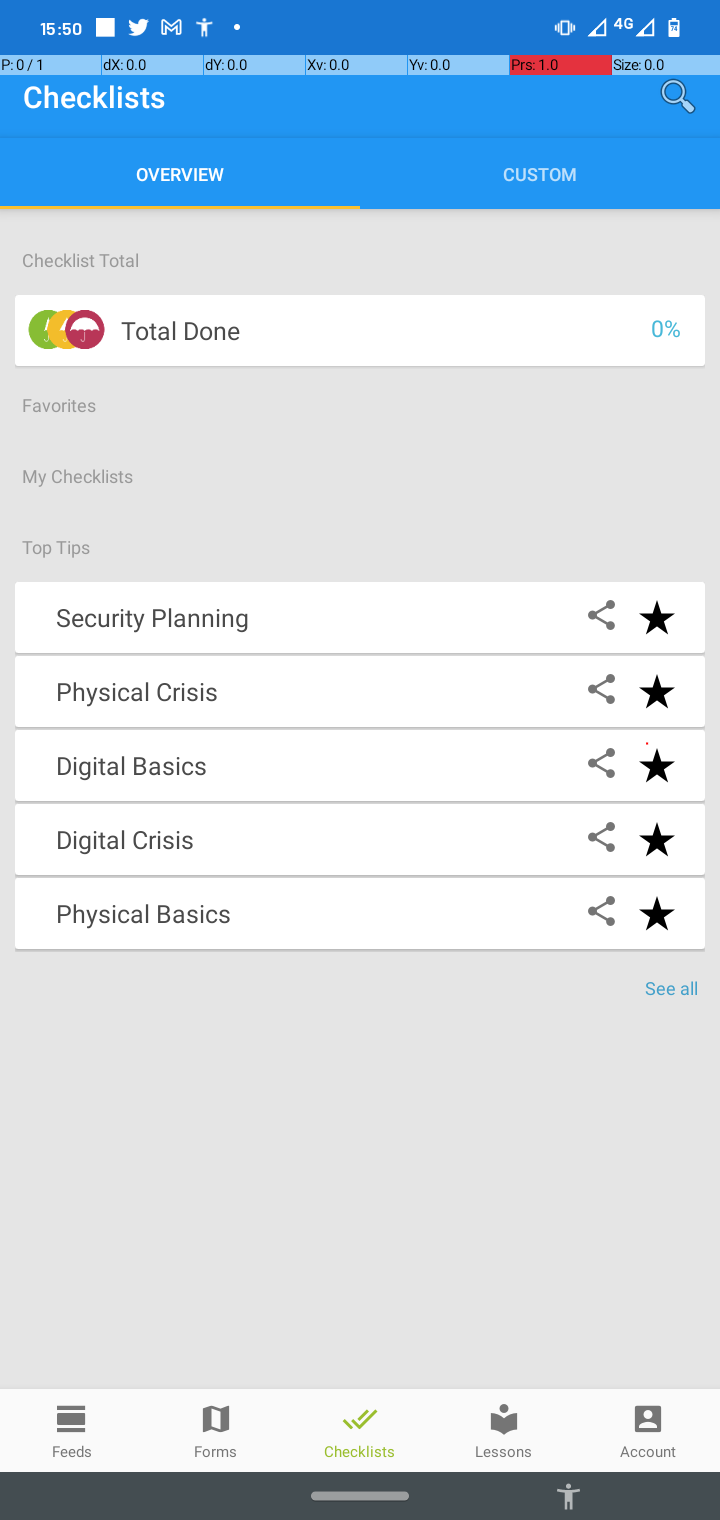Switch to the Custom tab
Image resolution: width=720 pixels, height=1520 pixels.
[x=540, y=174]
